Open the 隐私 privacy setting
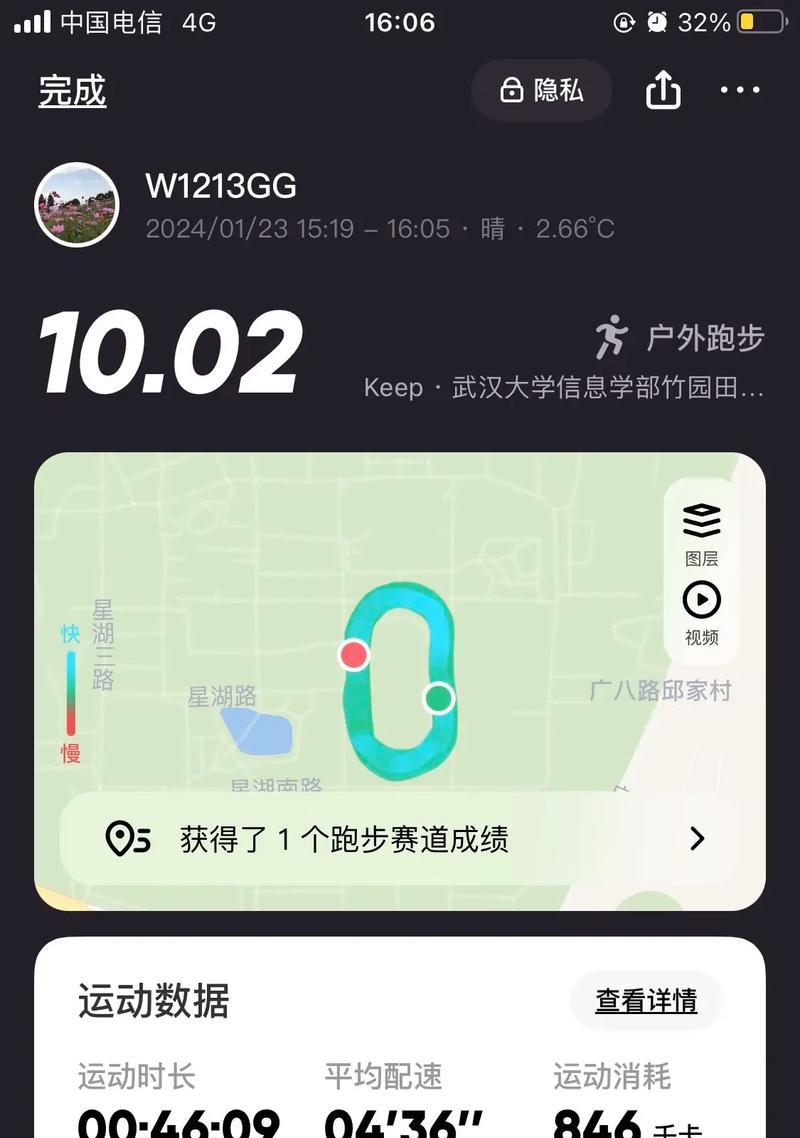This screenshot has height=1138, width=800. tap(541, 90)
